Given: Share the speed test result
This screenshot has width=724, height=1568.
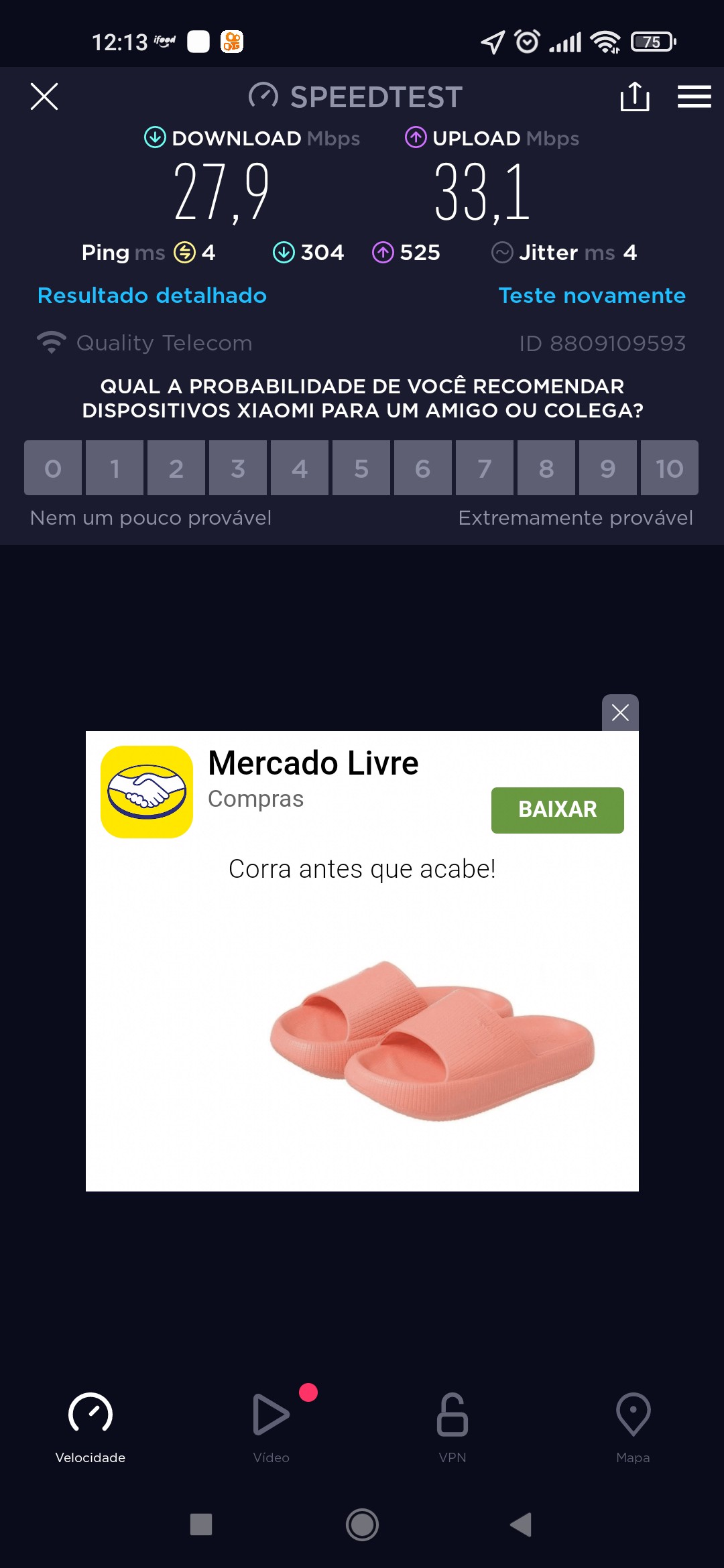Looking at the screenshot, I should (634, 96).
